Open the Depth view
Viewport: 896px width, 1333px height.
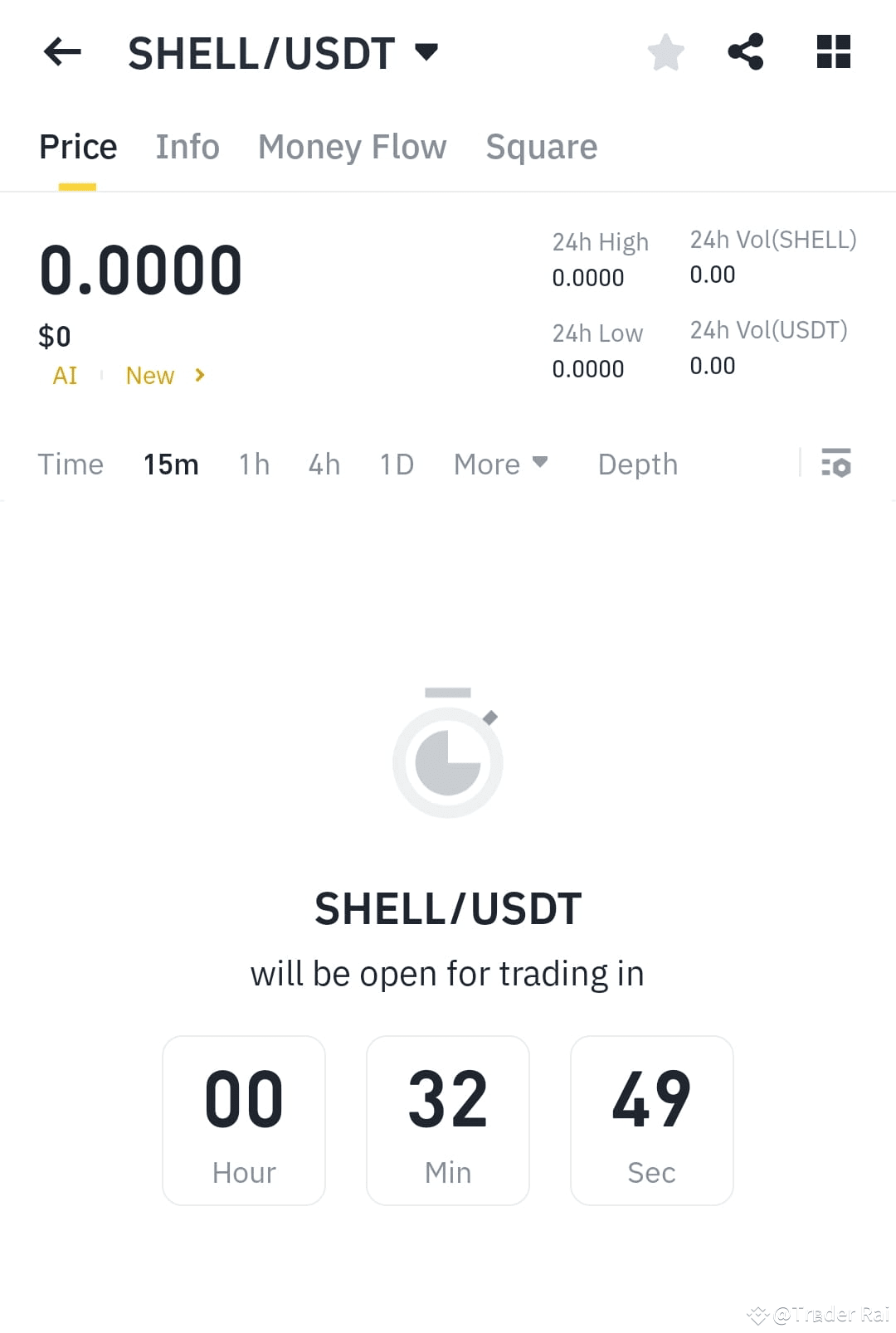click(637, 464)
